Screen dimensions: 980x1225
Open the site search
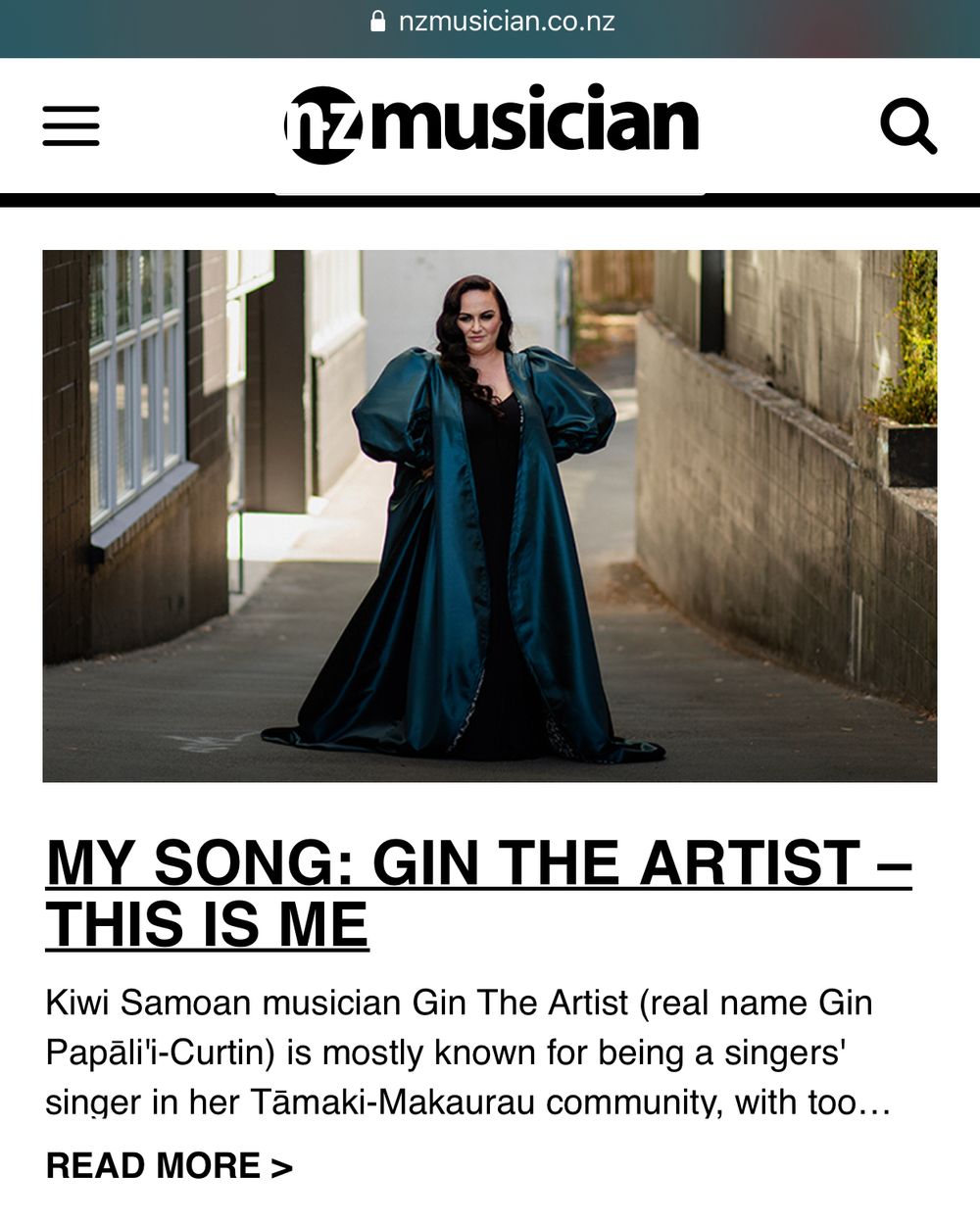907,126
